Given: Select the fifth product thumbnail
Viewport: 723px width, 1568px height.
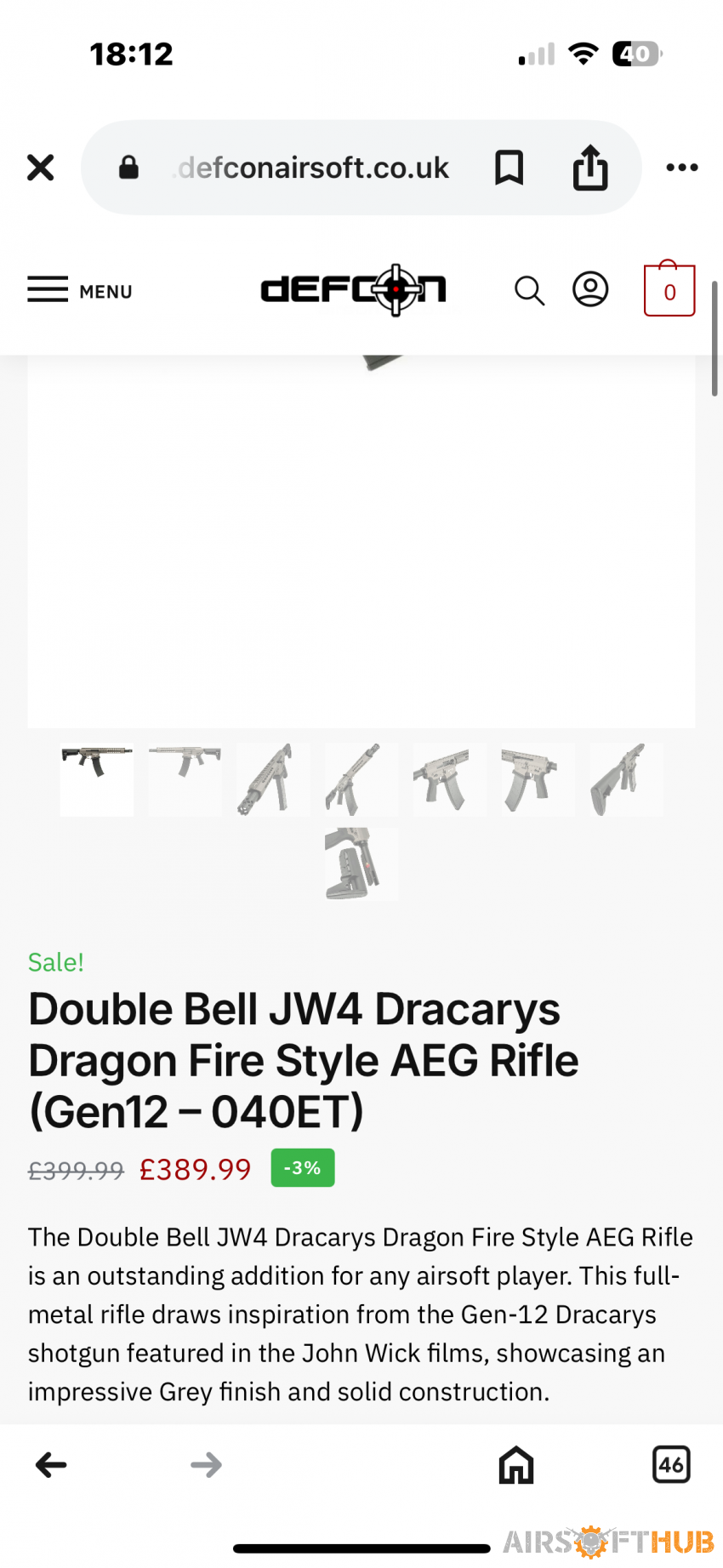Looking at the screenshot, I should click(x=449, y=779).
